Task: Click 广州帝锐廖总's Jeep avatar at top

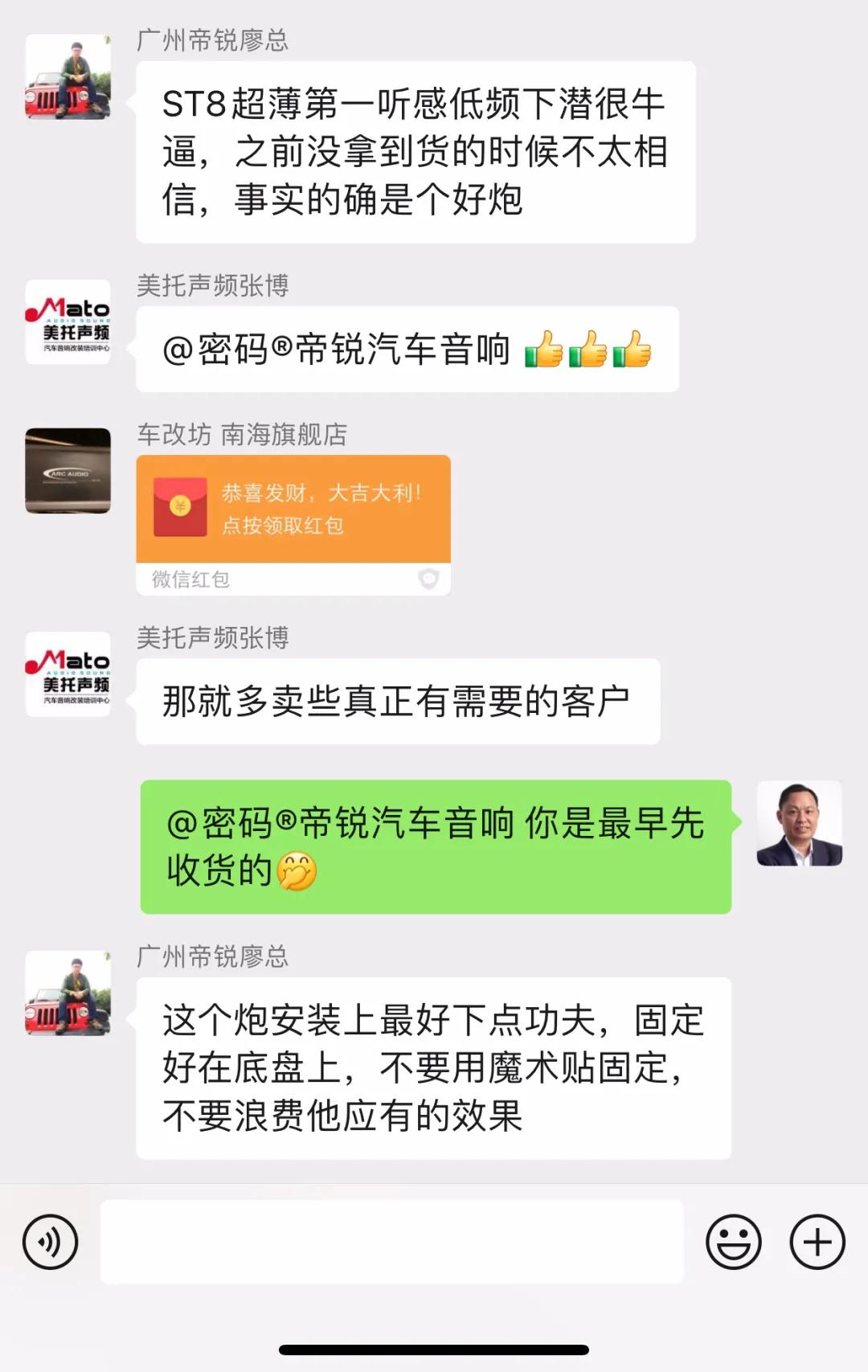Action: click(x=68, y=80)
